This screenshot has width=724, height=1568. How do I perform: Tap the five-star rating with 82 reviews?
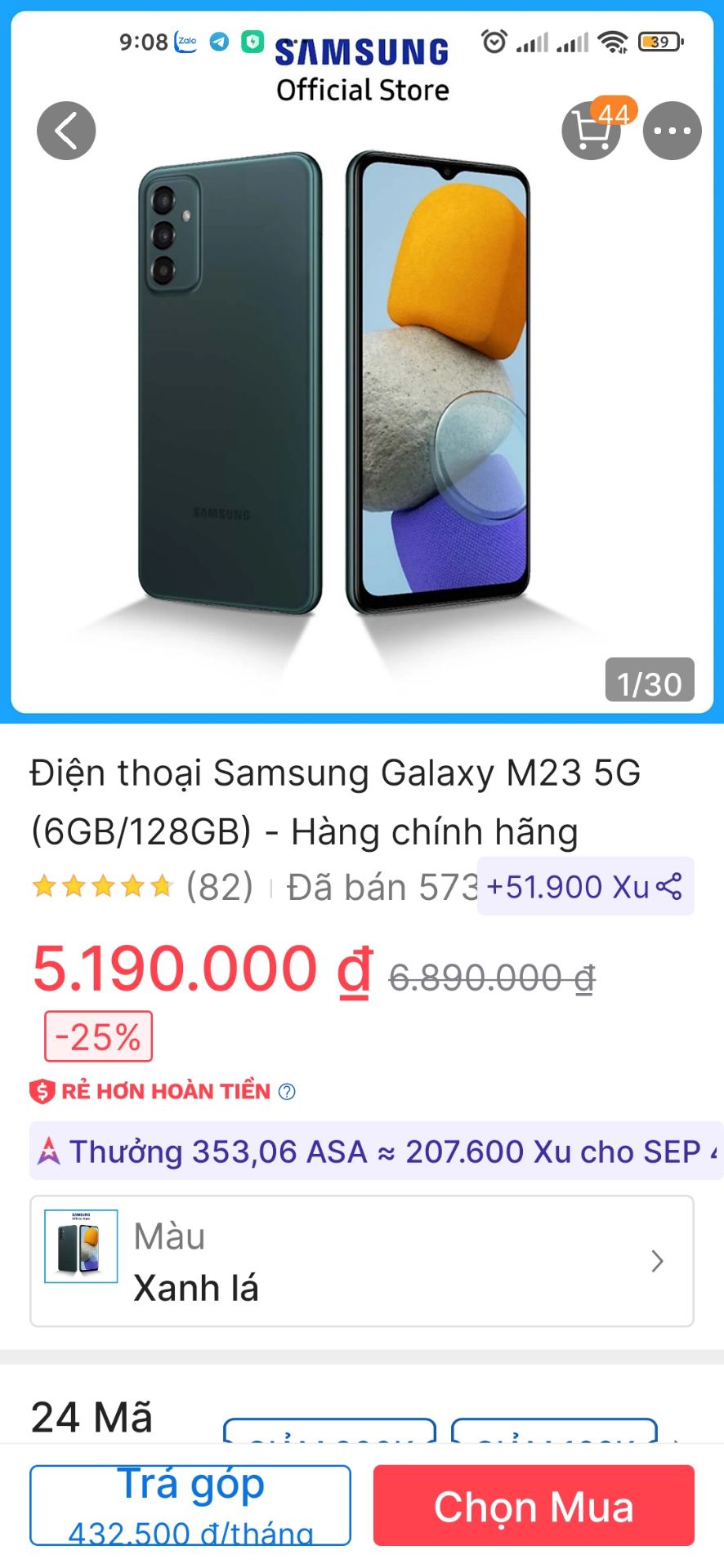[131, 885]
